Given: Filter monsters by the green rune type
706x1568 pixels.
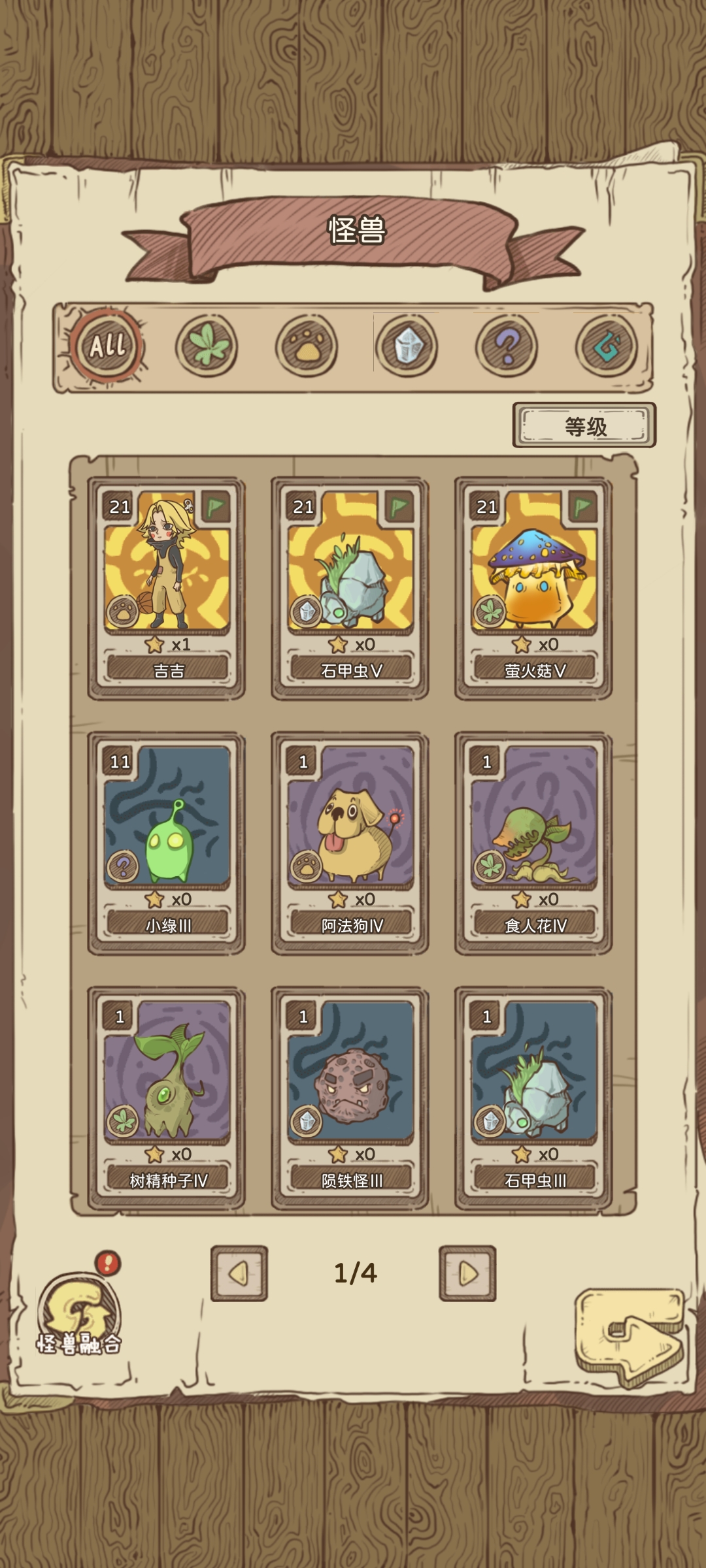Looking at the screenshot, I should [607, 346].
